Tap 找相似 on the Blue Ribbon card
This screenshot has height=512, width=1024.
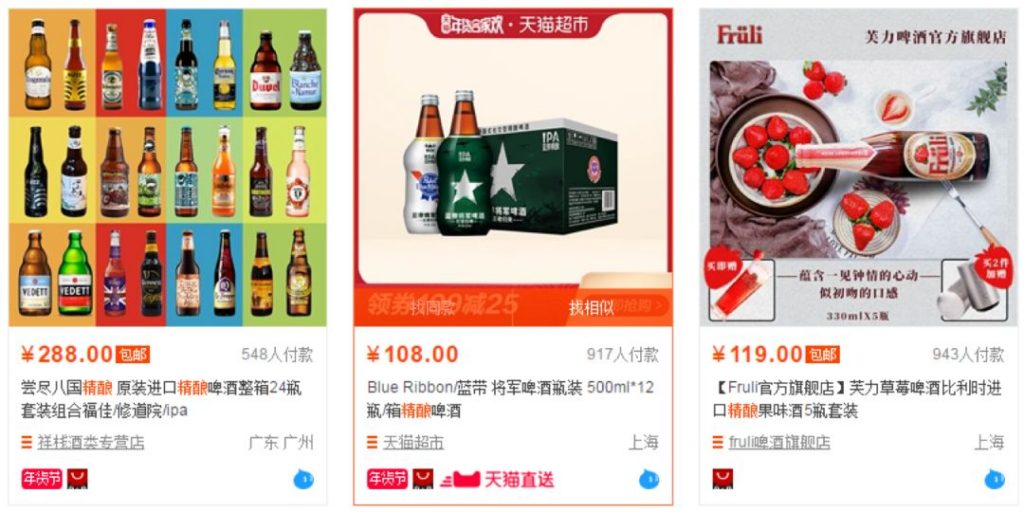(591, 308)
